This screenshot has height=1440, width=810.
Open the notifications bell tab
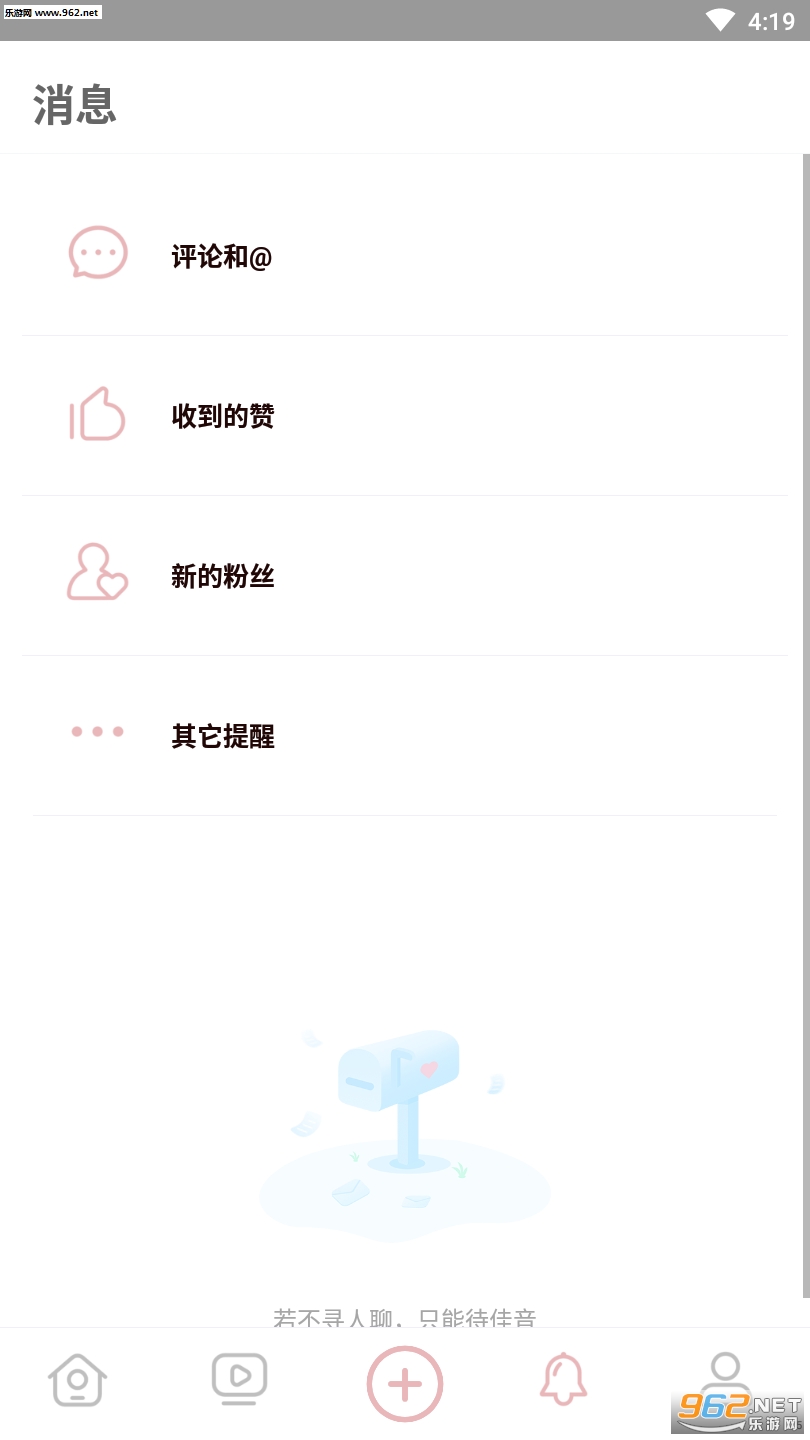pyautogui.click(x=563, y=1380)
